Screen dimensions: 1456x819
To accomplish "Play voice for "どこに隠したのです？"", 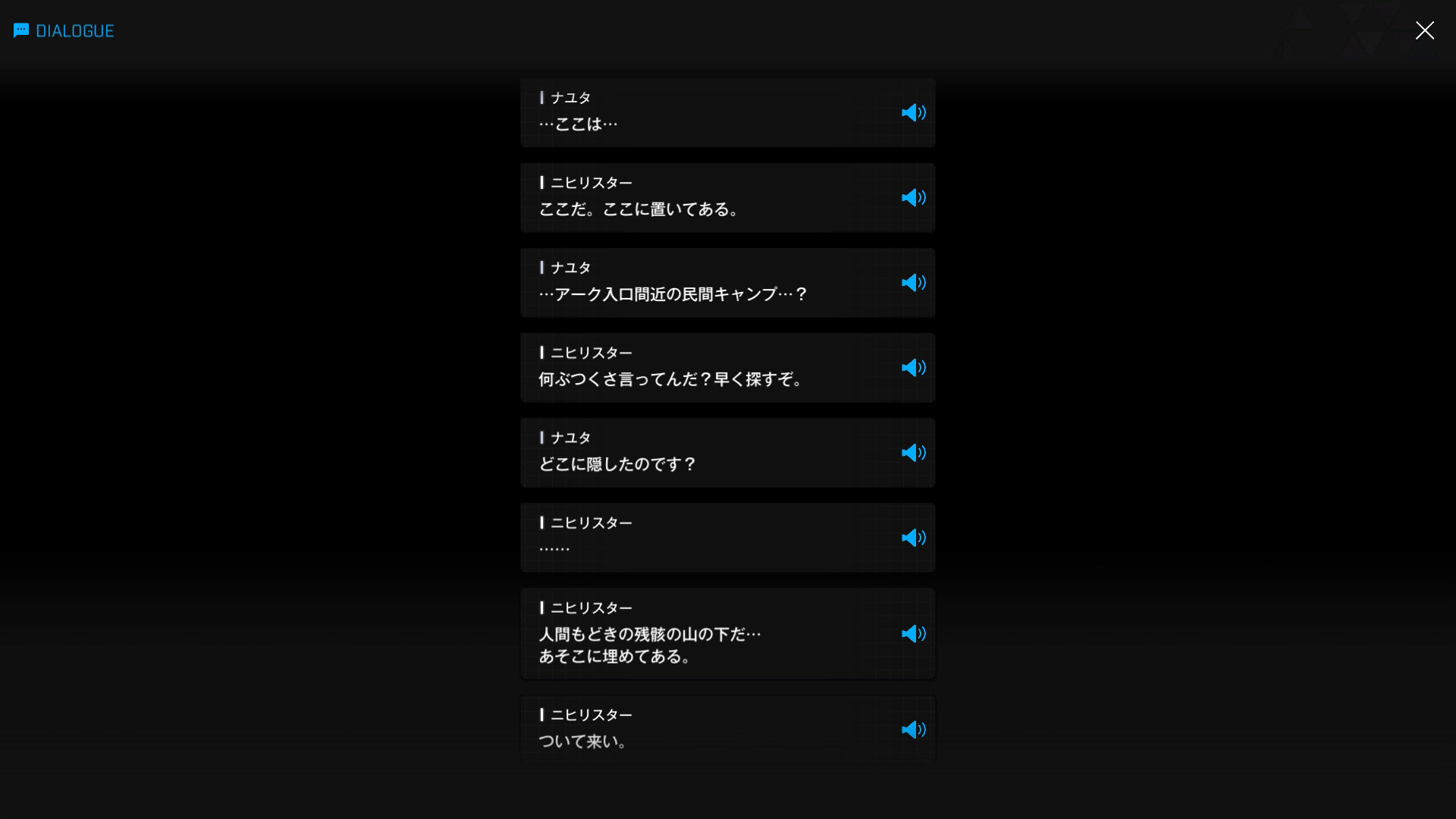I will coord(913,453).
